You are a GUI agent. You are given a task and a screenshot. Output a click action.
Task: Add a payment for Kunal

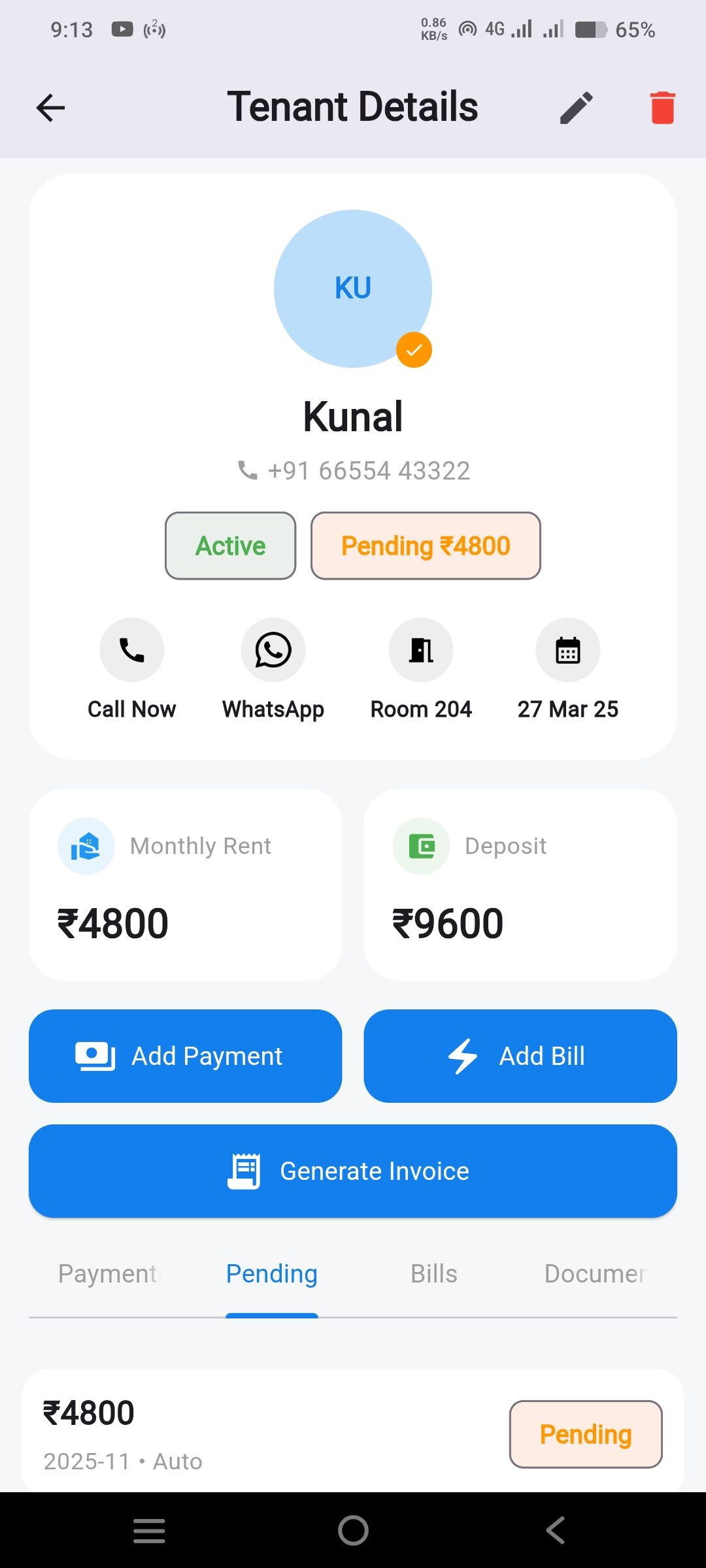click(186, 1056)
